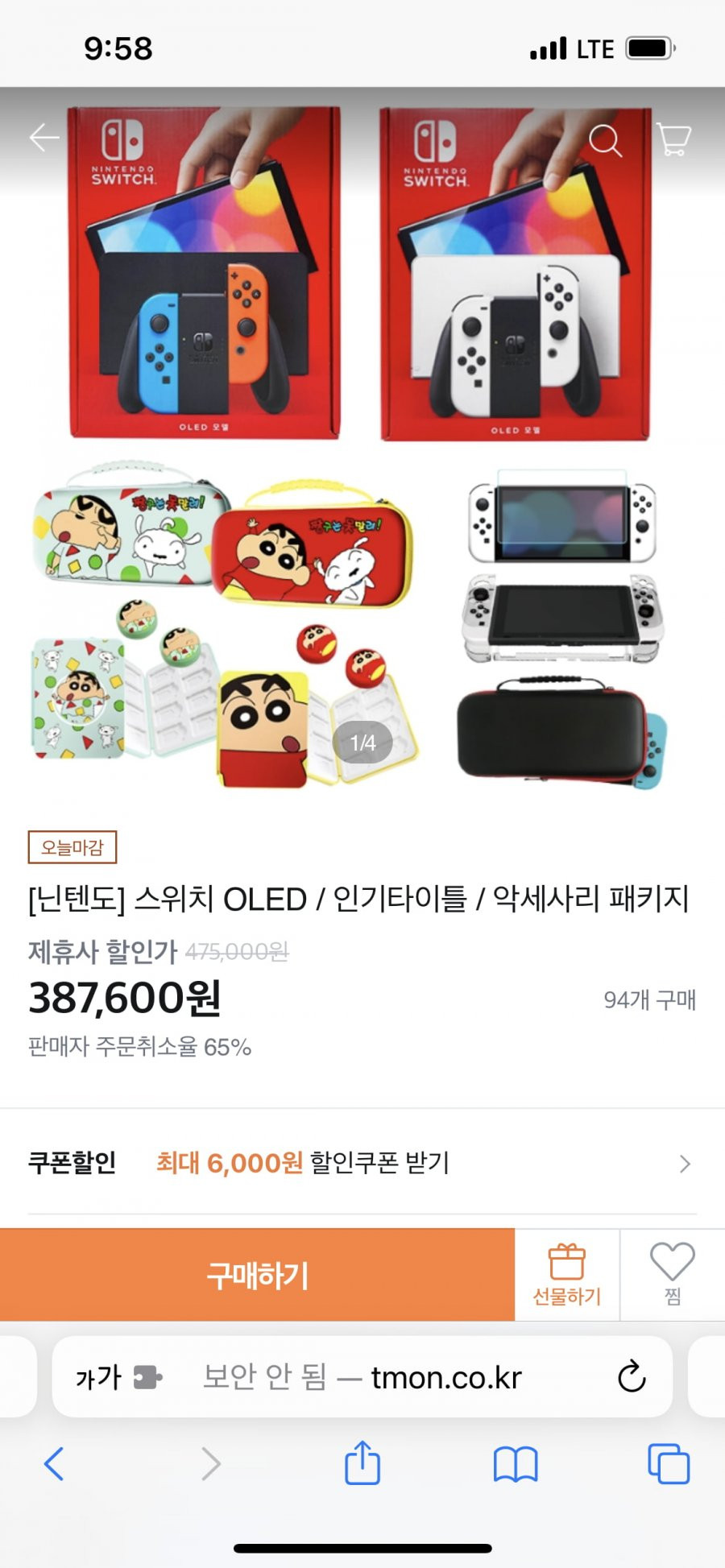Open the 쿠폰할인 discount coupon row
Viewport: 725px width, 1568px height.
click(362, 1162)
